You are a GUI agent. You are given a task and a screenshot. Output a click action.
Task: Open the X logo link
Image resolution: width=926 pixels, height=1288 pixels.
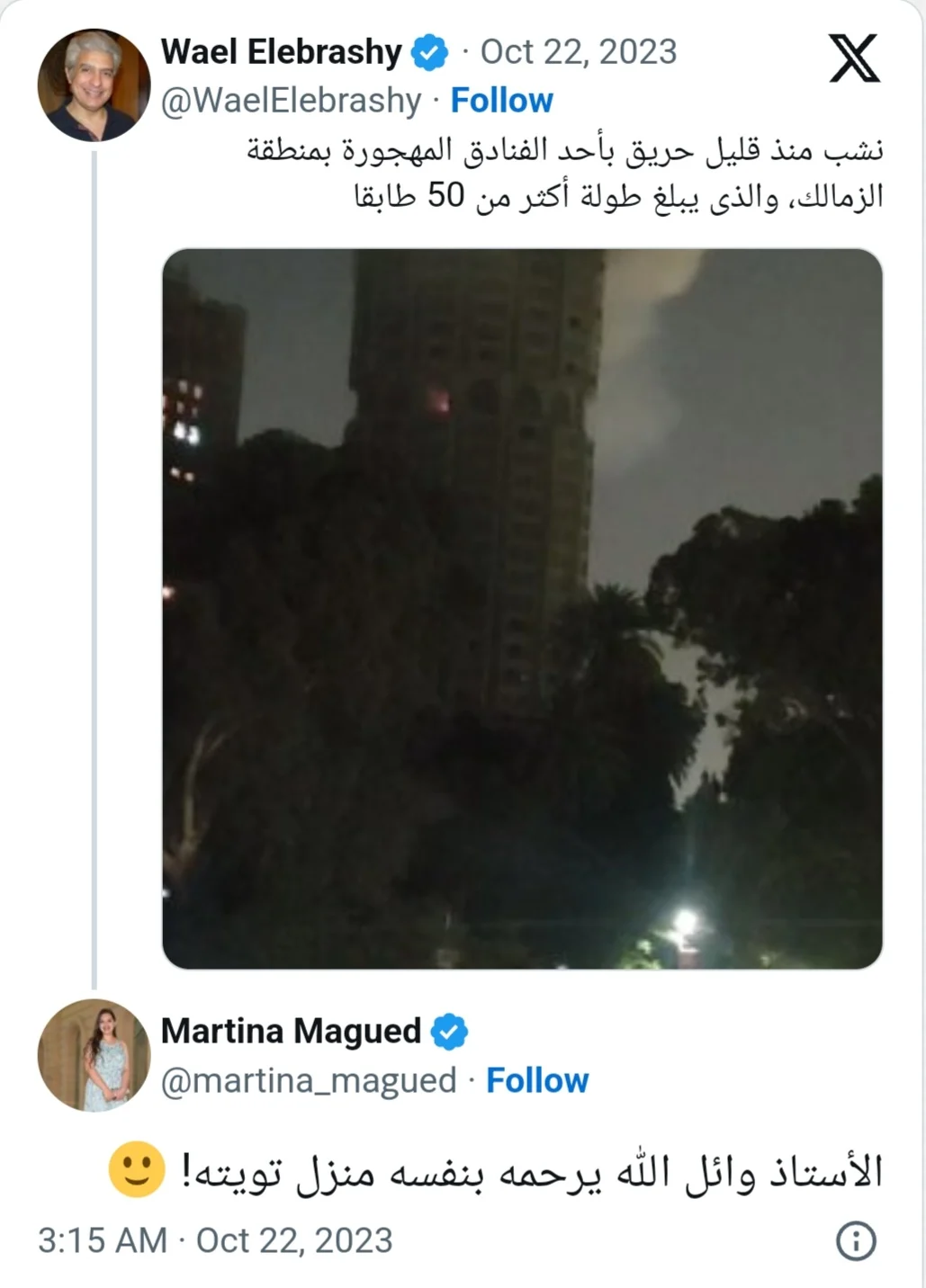(x=853, y=58)
